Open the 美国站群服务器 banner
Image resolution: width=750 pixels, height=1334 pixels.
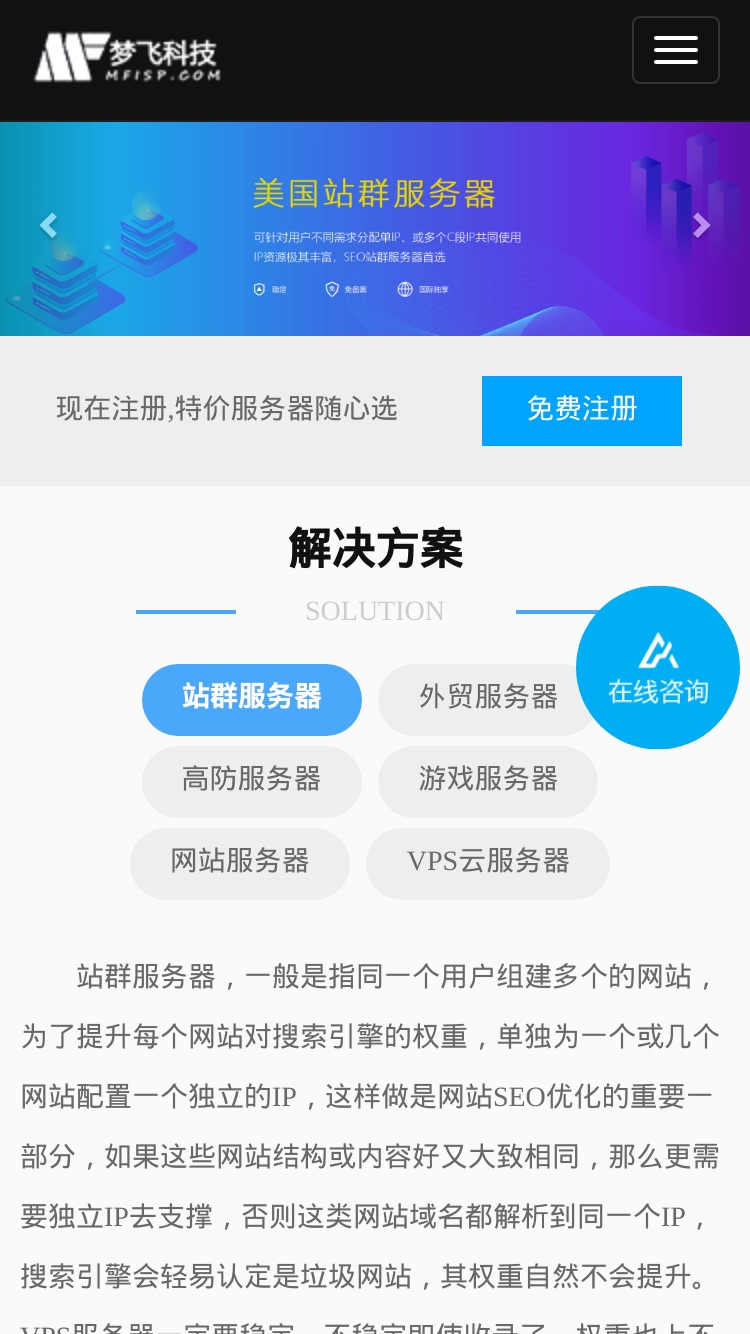point(375,229)
